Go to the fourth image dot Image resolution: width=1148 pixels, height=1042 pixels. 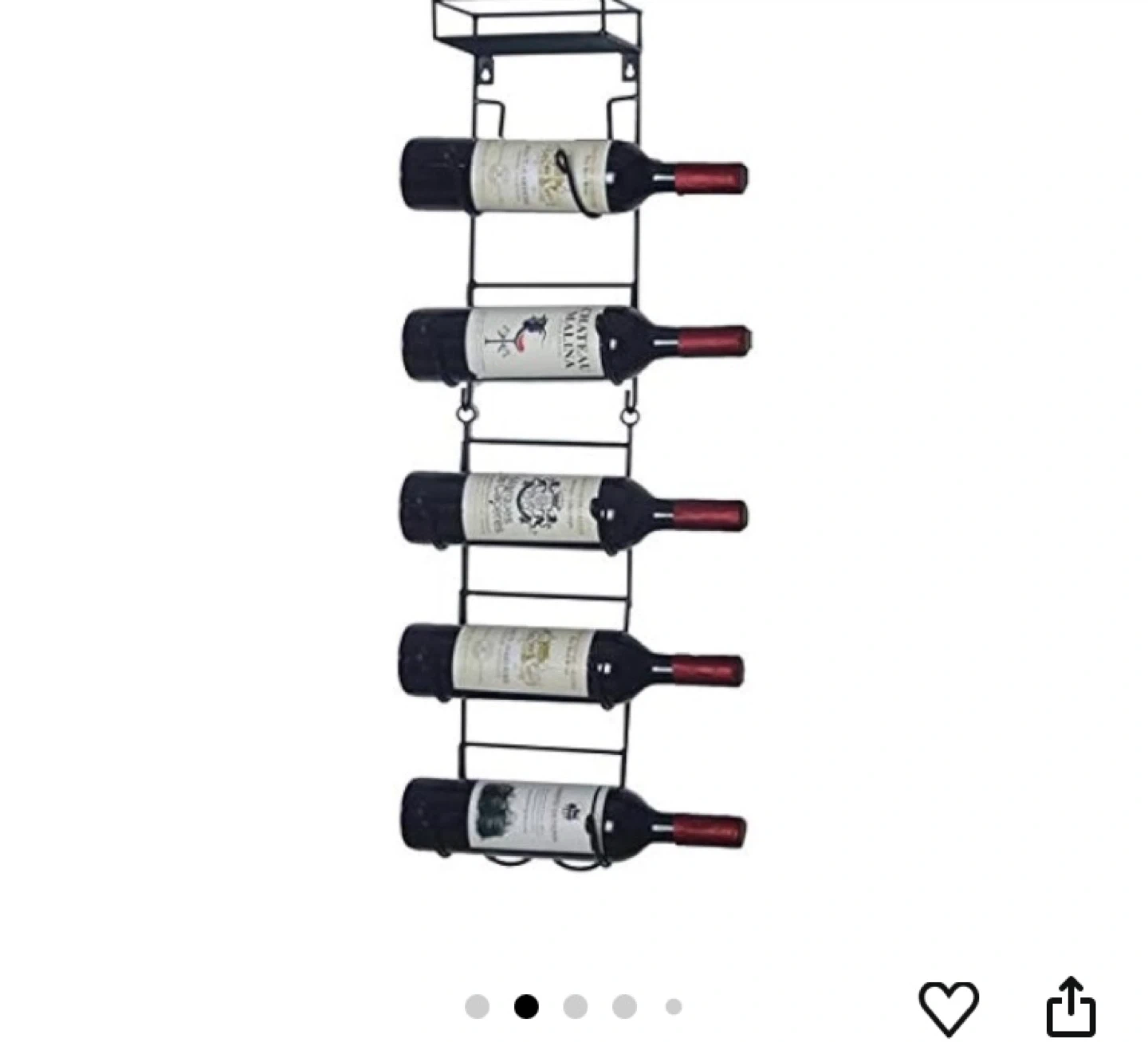click(624, 1007)
